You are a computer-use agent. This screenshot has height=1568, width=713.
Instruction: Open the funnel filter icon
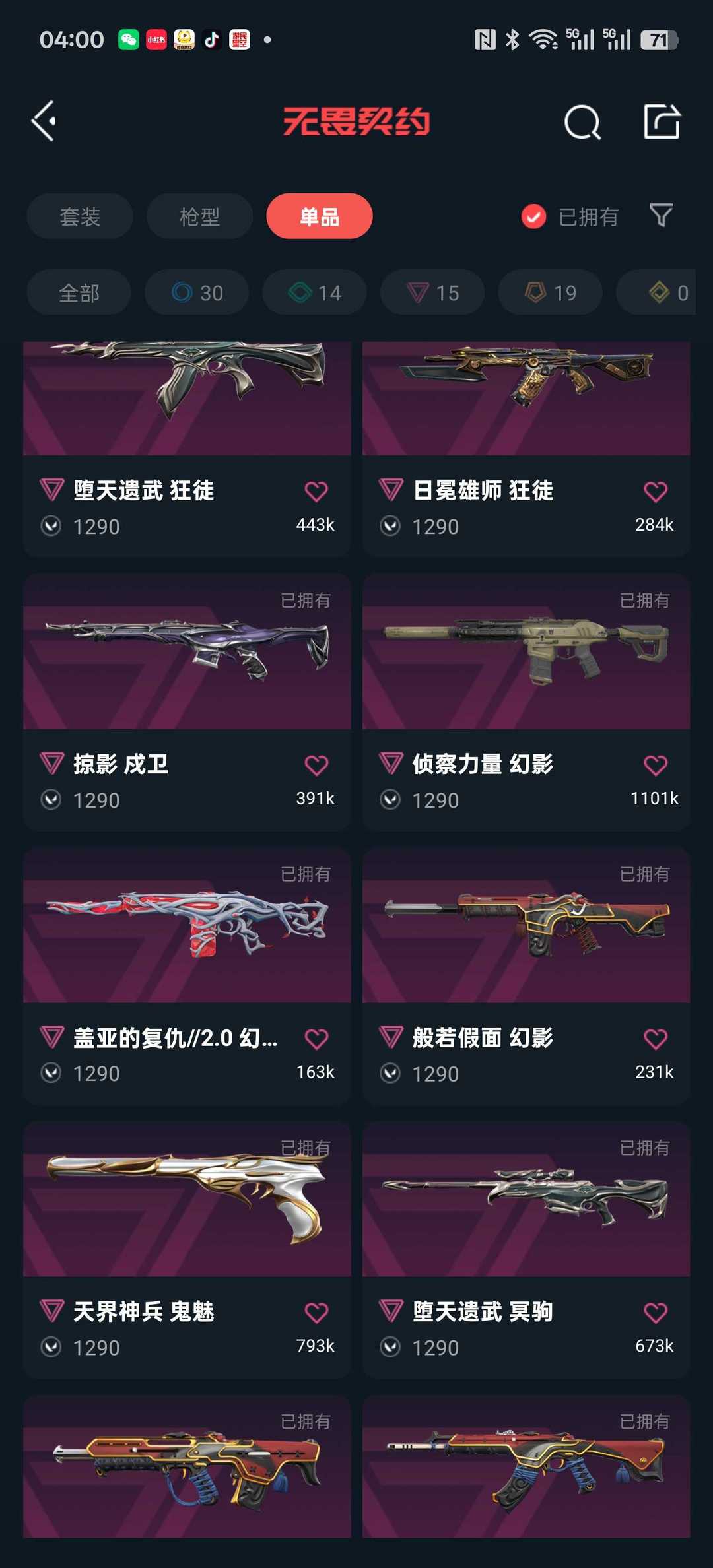661,215
